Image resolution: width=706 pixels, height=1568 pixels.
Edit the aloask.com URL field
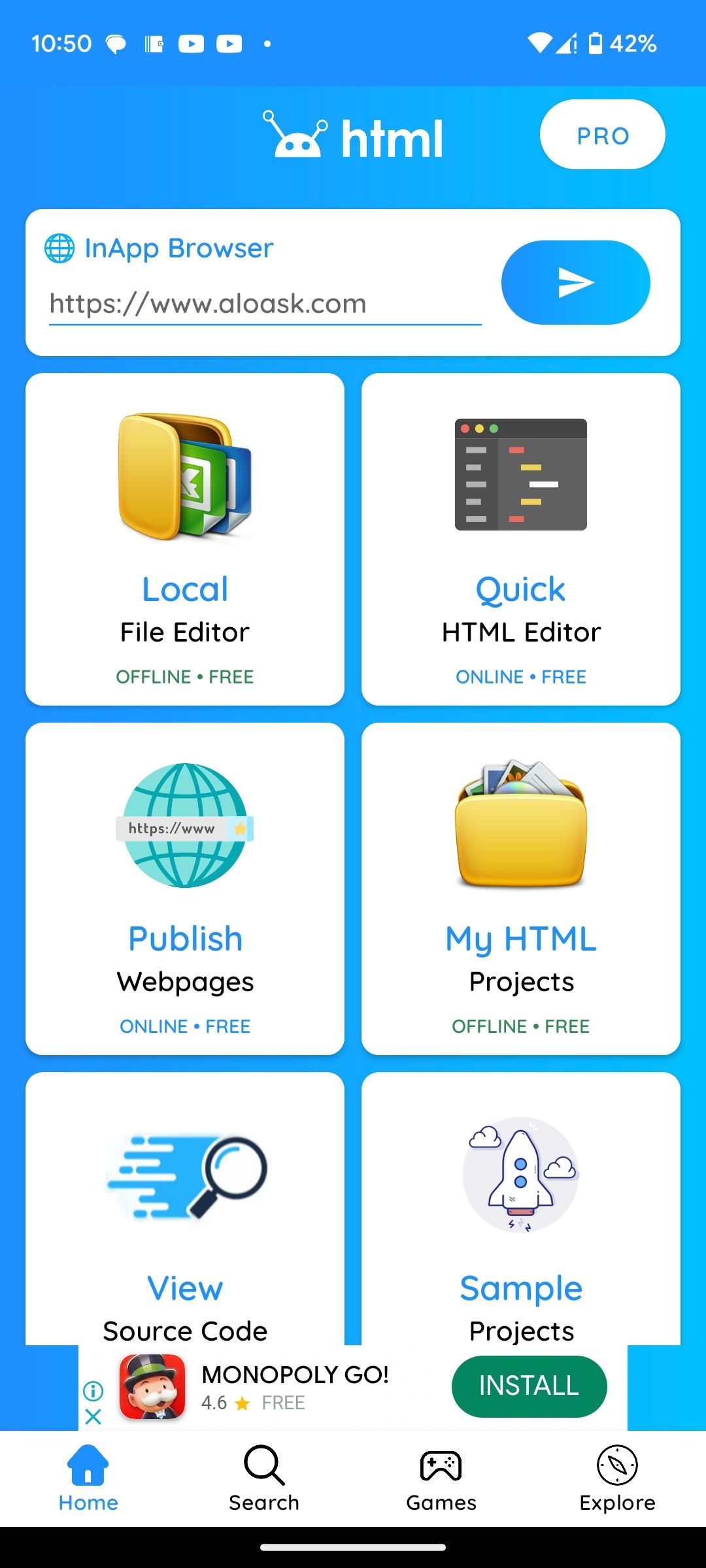click(x=263, y=303)
